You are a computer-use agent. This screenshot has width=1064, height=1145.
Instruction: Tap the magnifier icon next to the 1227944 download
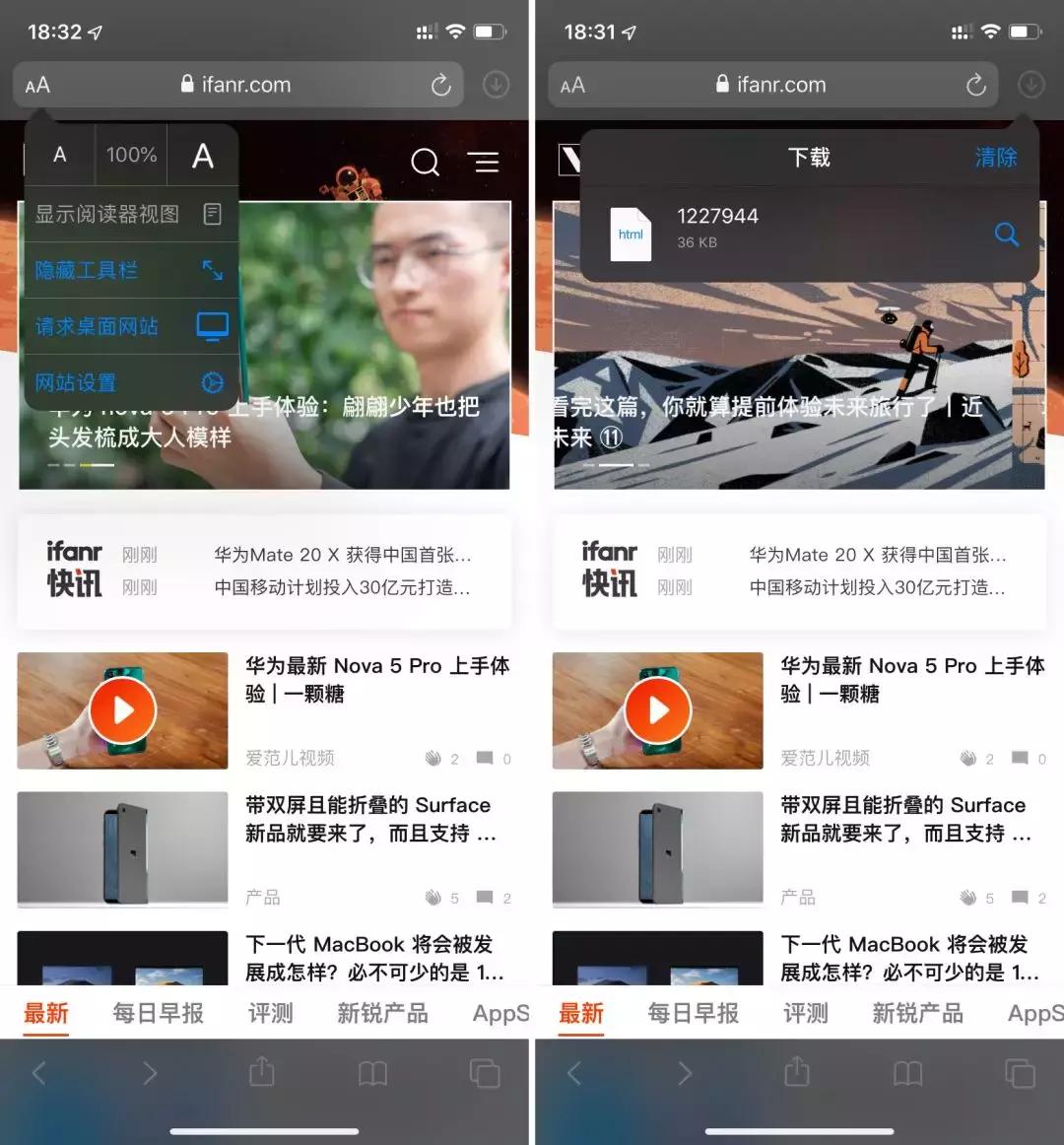pos(1006,235)
